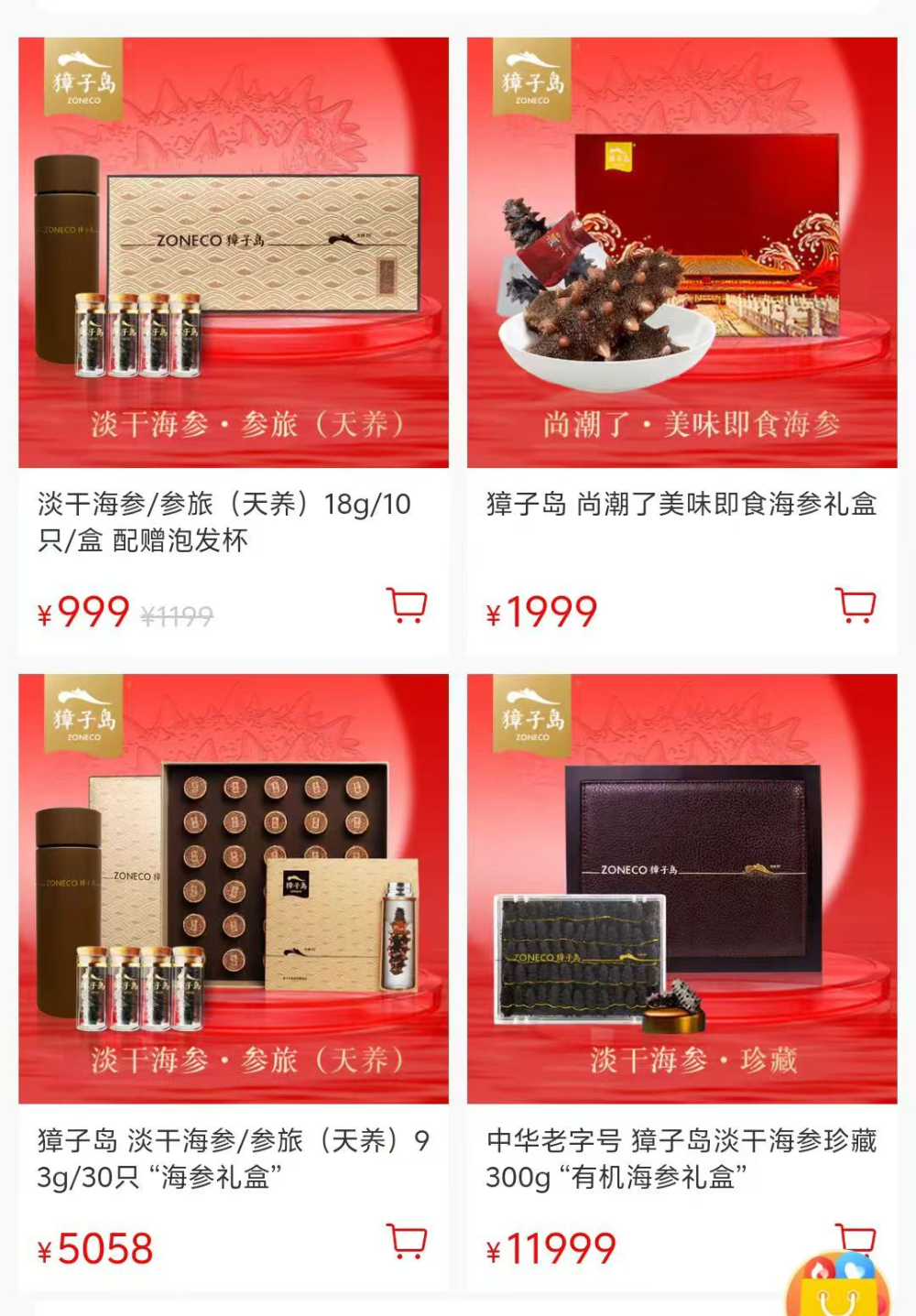Add the ¥5058 海参礼盒 to cart
The width and height of the screenshot is (916, 1316).
pos(407,1242)
